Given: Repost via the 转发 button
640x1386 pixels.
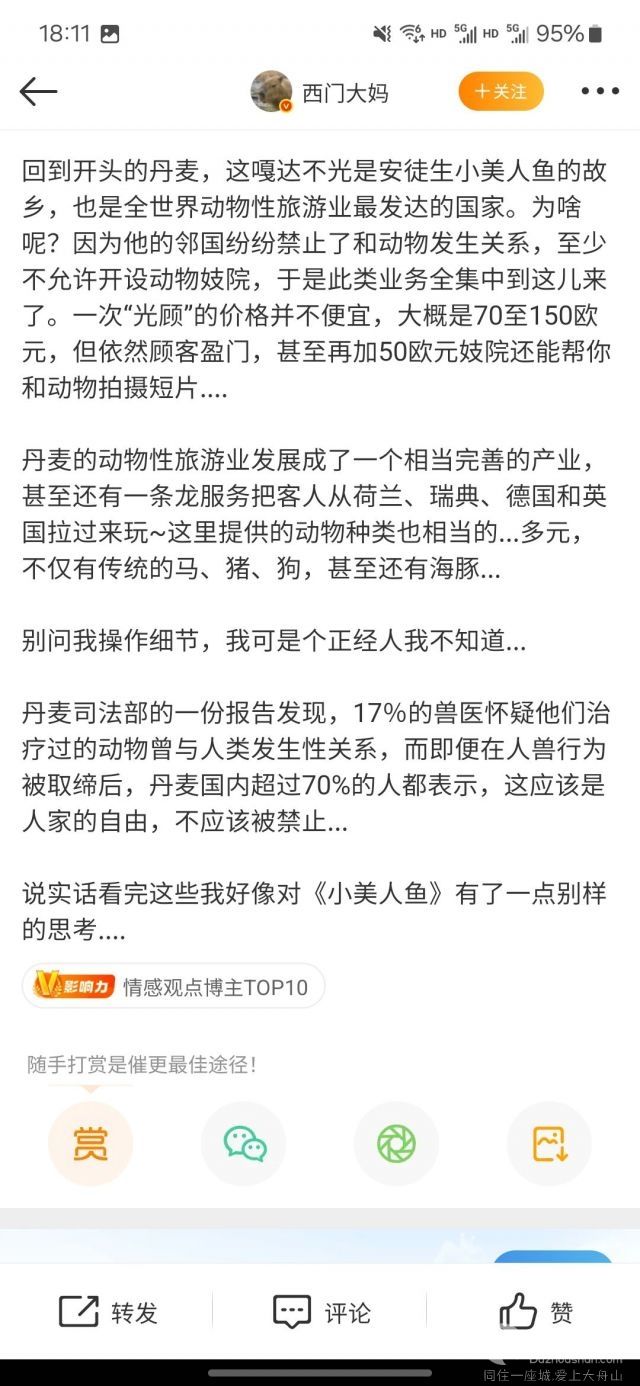Looking at the screenshot, I should [108, 1312].
